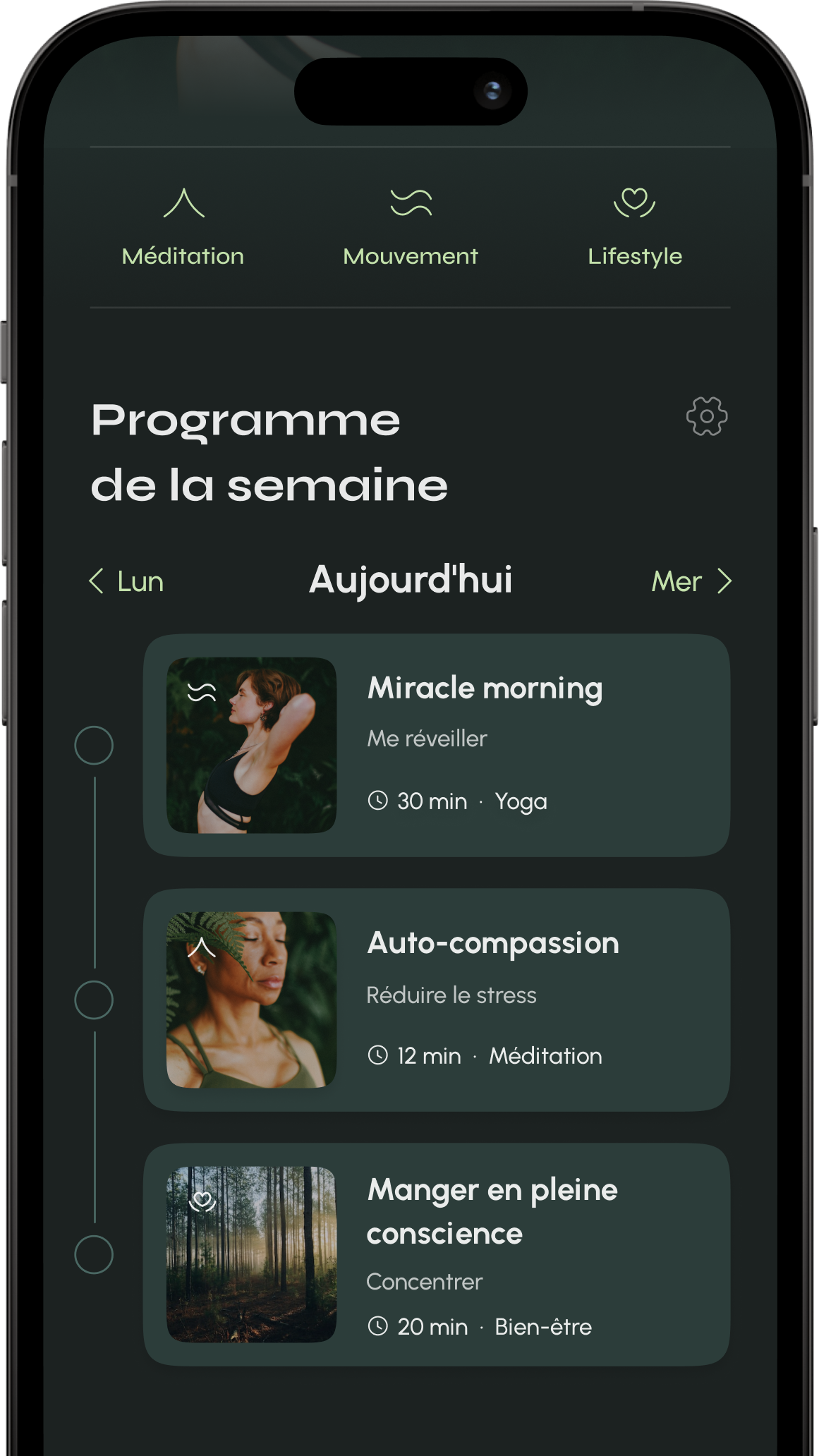Select the Mouvement waves icon
The height and width of the screenshot is (1456, 819).
point(410,202)
